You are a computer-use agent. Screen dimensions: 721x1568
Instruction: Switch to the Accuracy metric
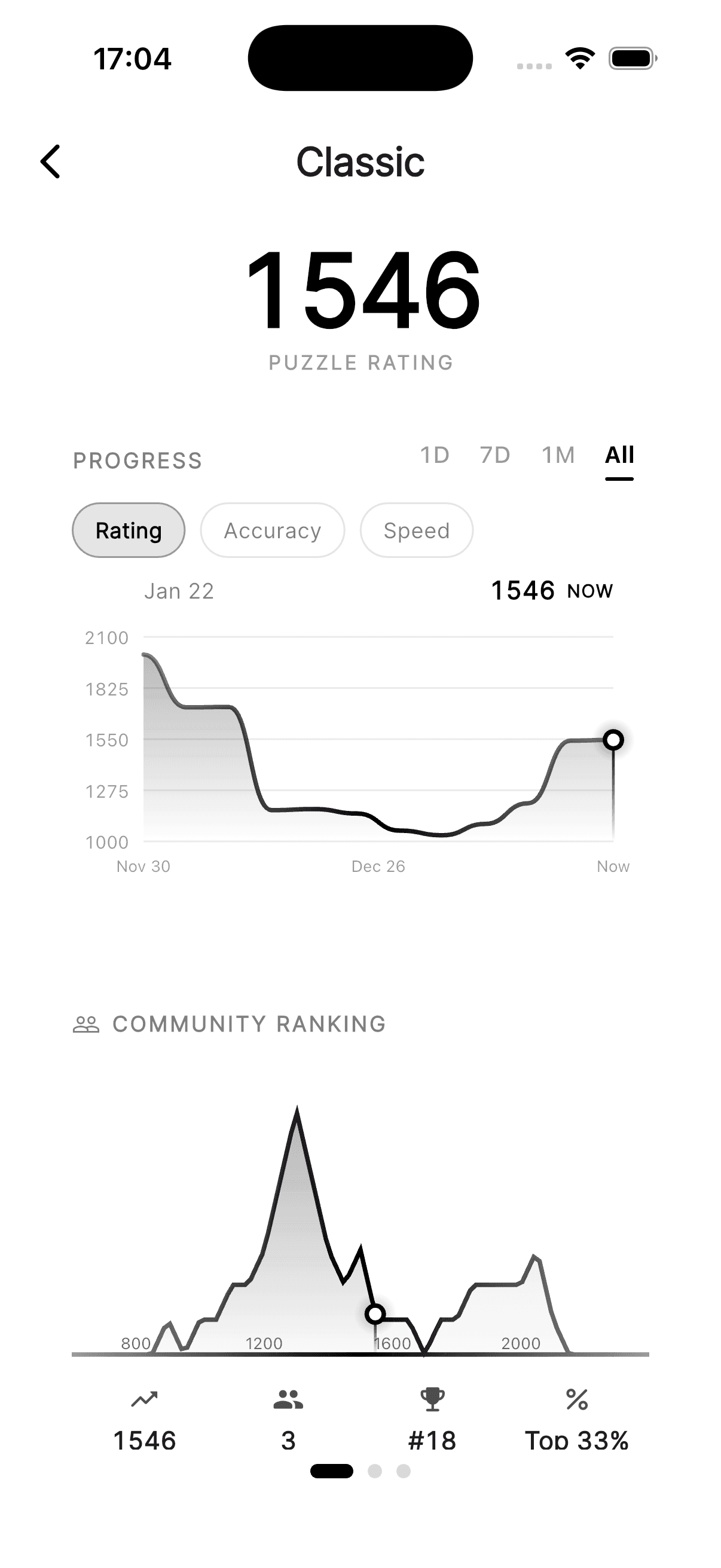click(272, 530)
